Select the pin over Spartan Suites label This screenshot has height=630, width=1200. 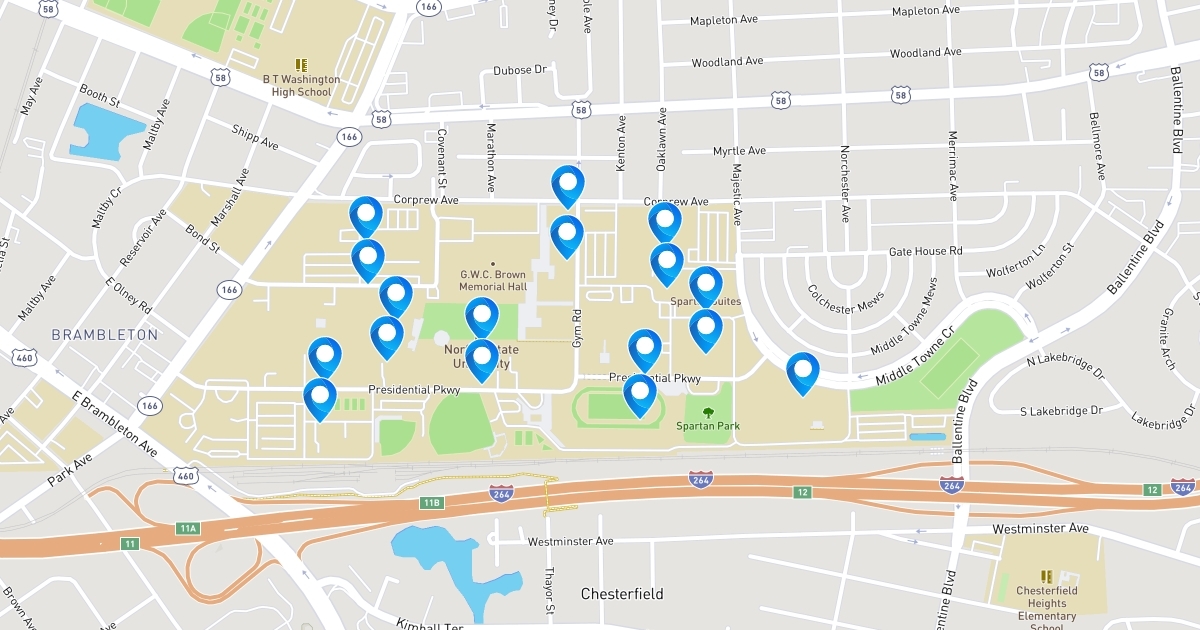[x=706, y=285]
